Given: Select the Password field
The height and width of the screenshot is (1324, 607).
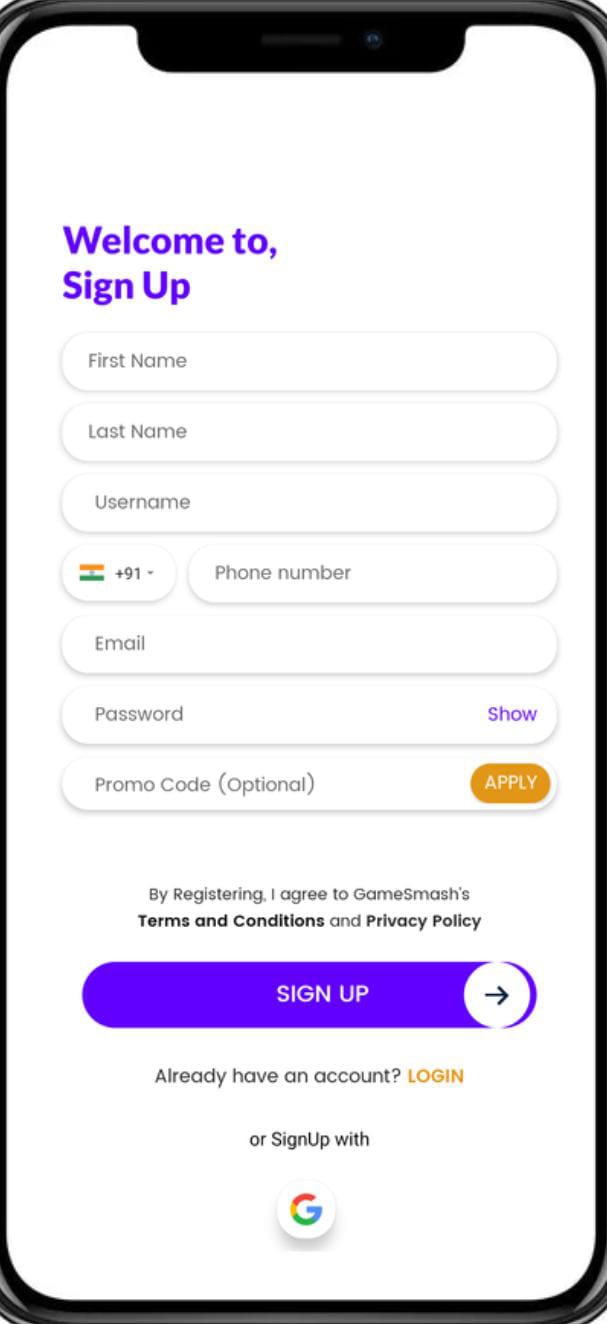Looking at the screenshot, I should pyautogui.click(x=270, y=714).
